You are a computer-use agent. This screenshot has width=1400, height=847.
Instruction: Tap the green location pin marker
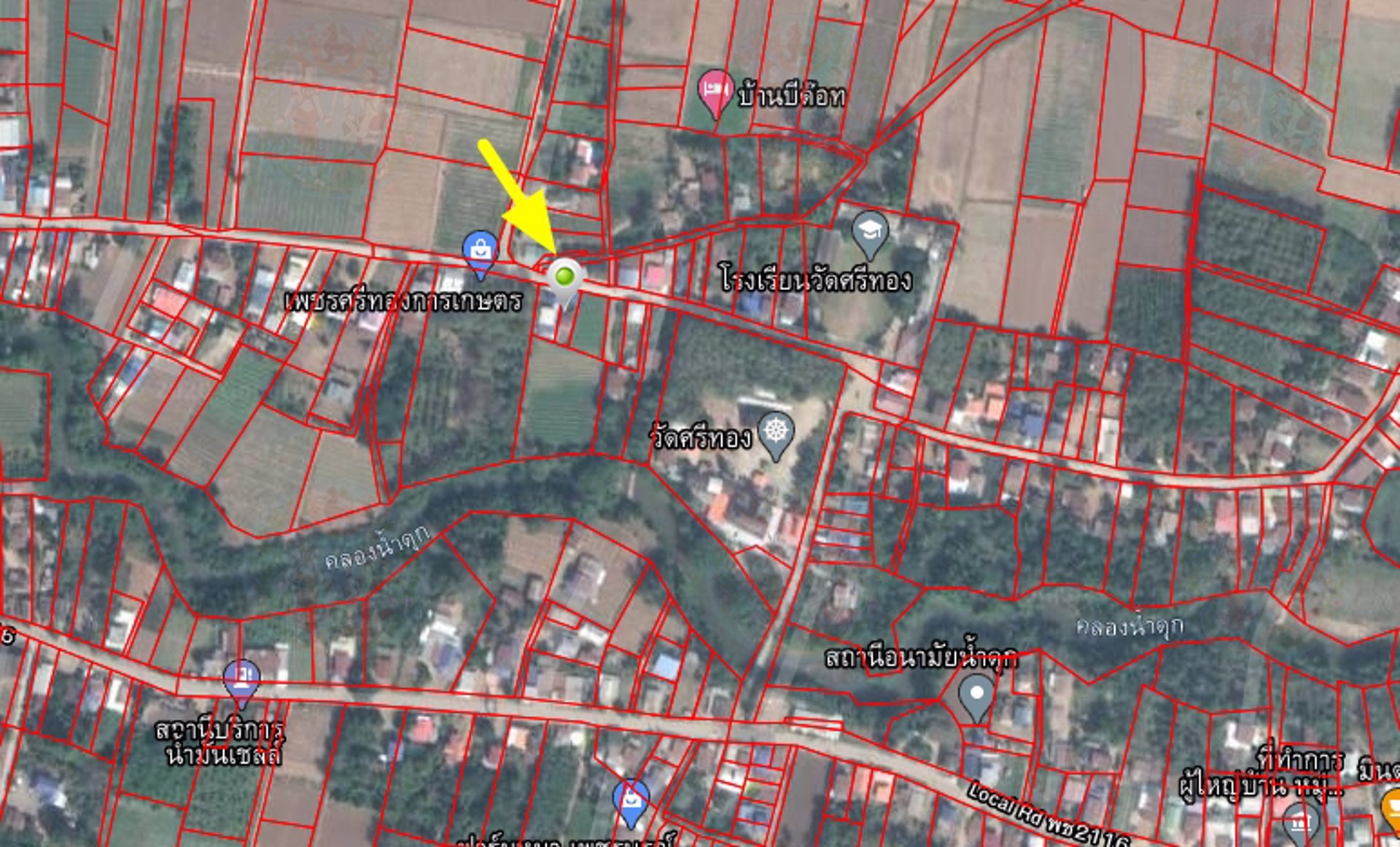(x=564, y=278)
